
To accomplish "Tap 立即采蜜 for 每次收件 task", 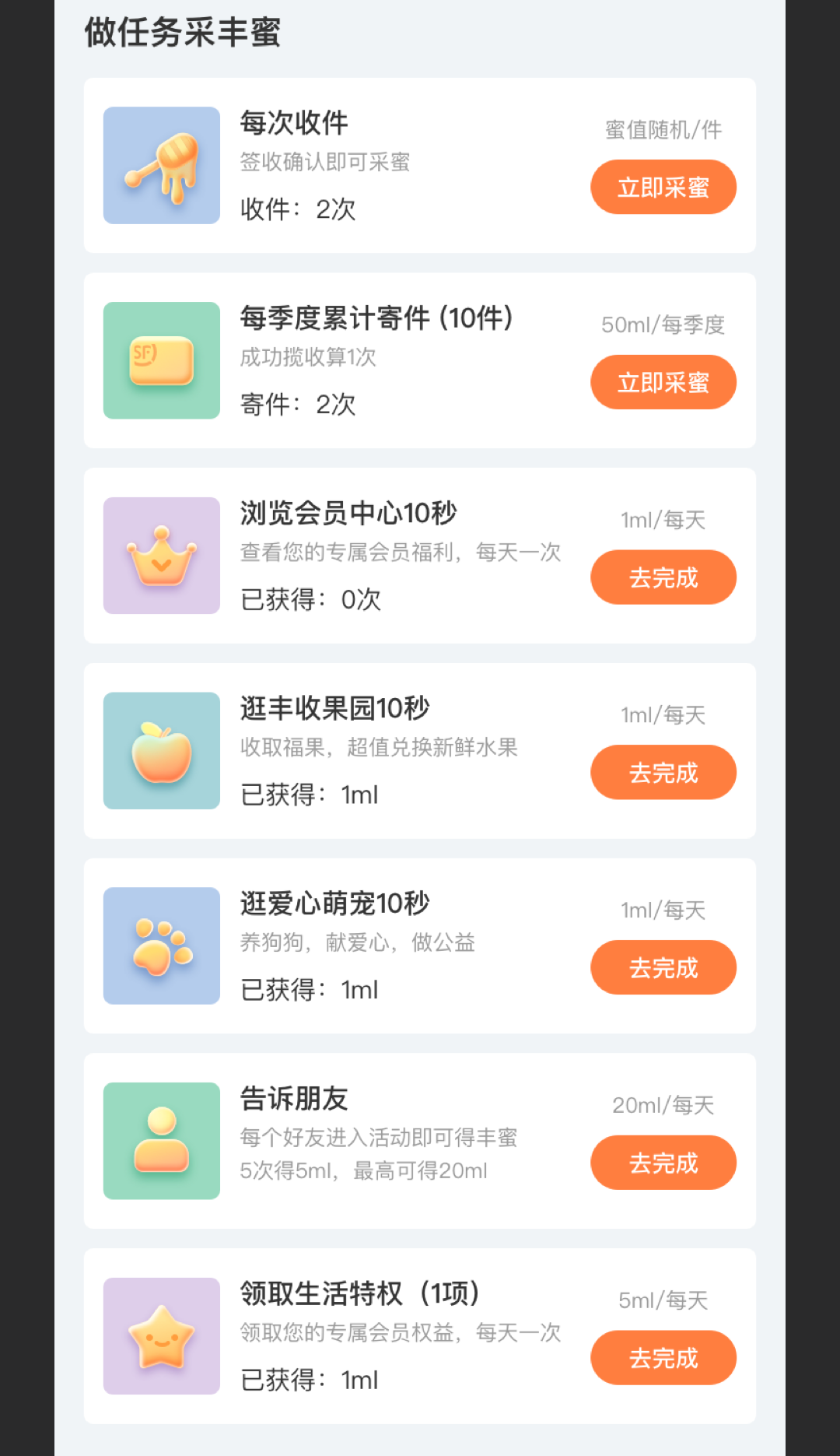I will tap(663, 187).
